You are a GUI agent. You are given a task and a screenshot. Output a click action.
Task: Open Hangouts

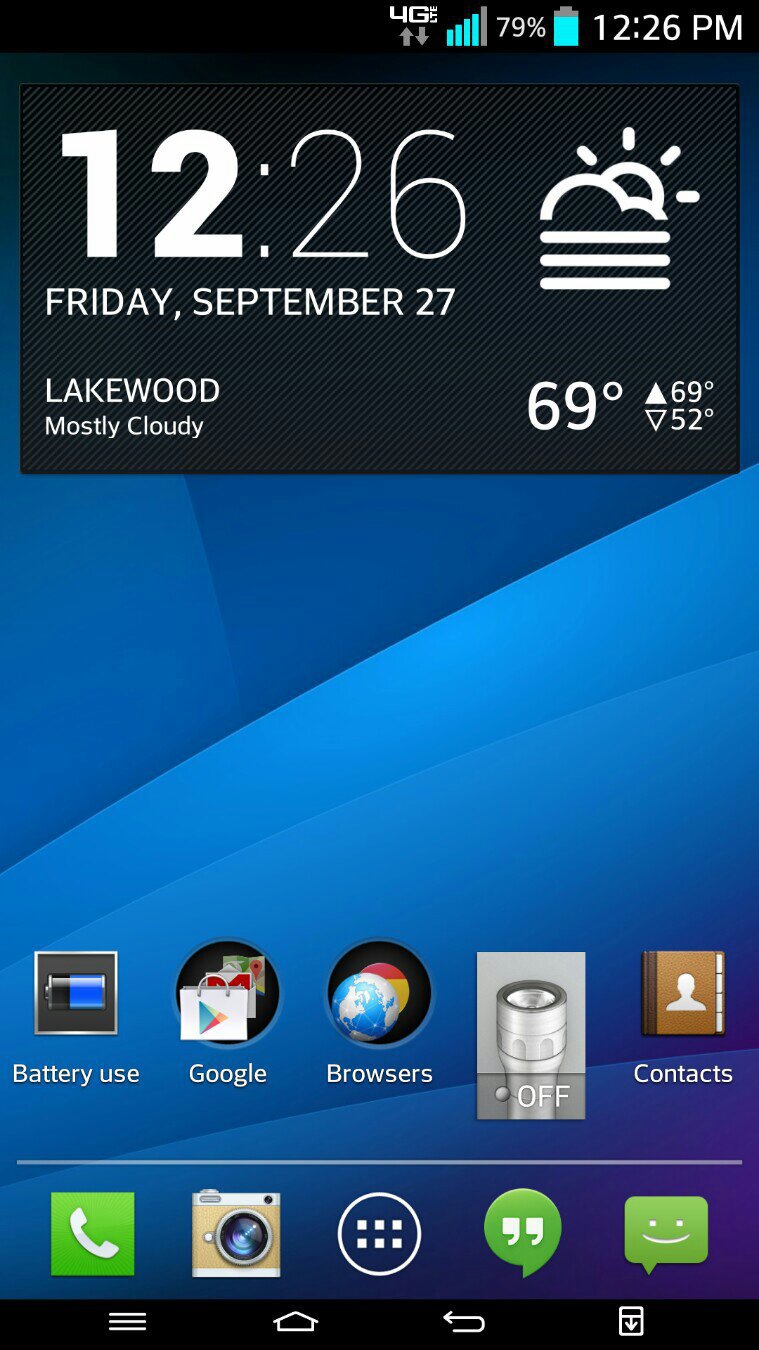522,1232
